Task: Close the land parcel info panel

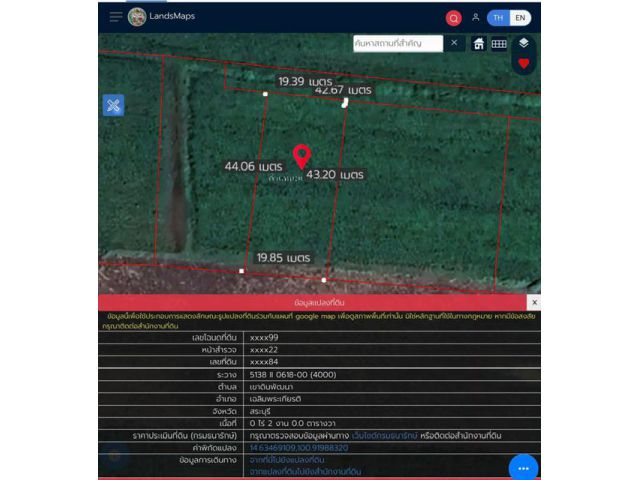Action: (534, 302)
